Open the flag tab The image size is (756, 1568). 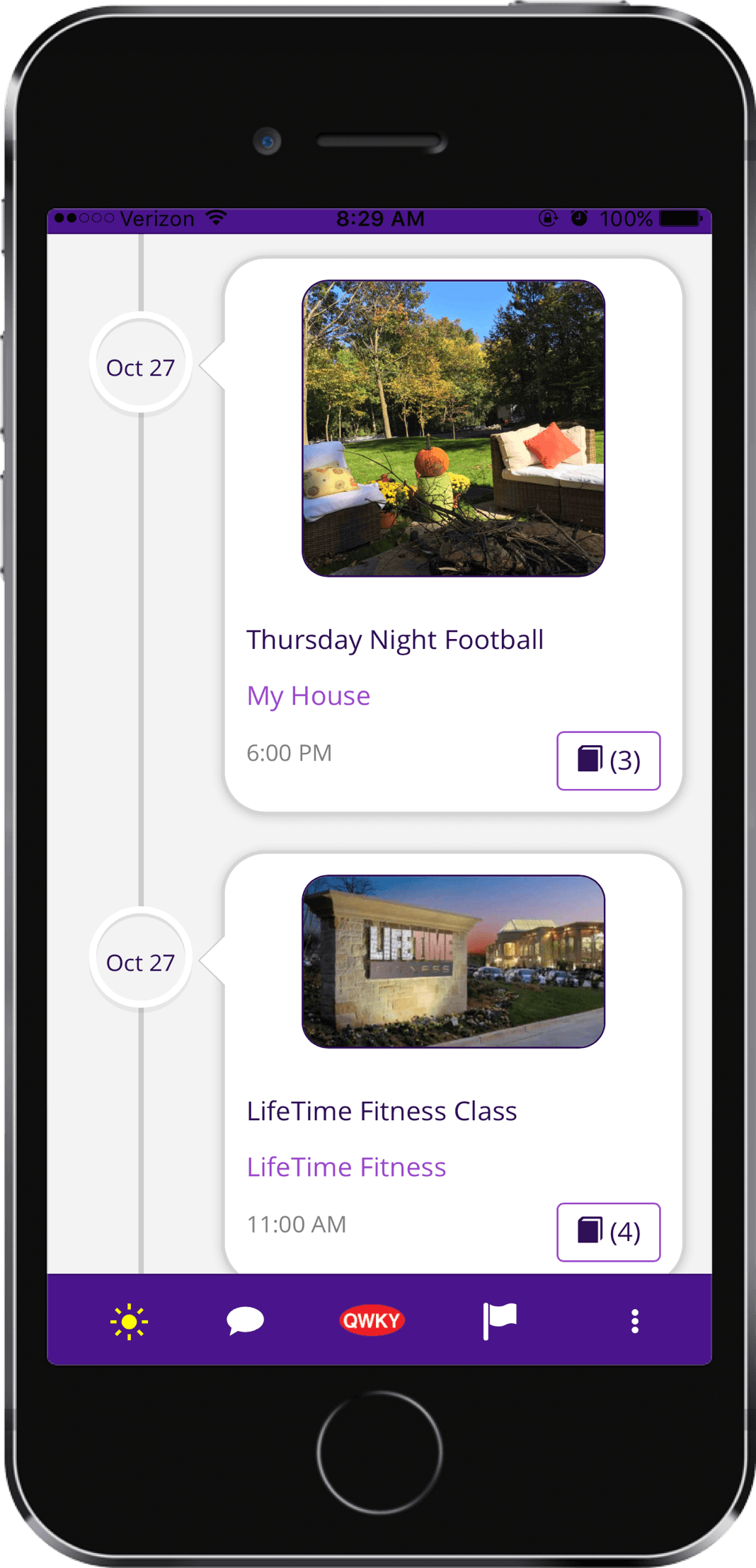500,1321
